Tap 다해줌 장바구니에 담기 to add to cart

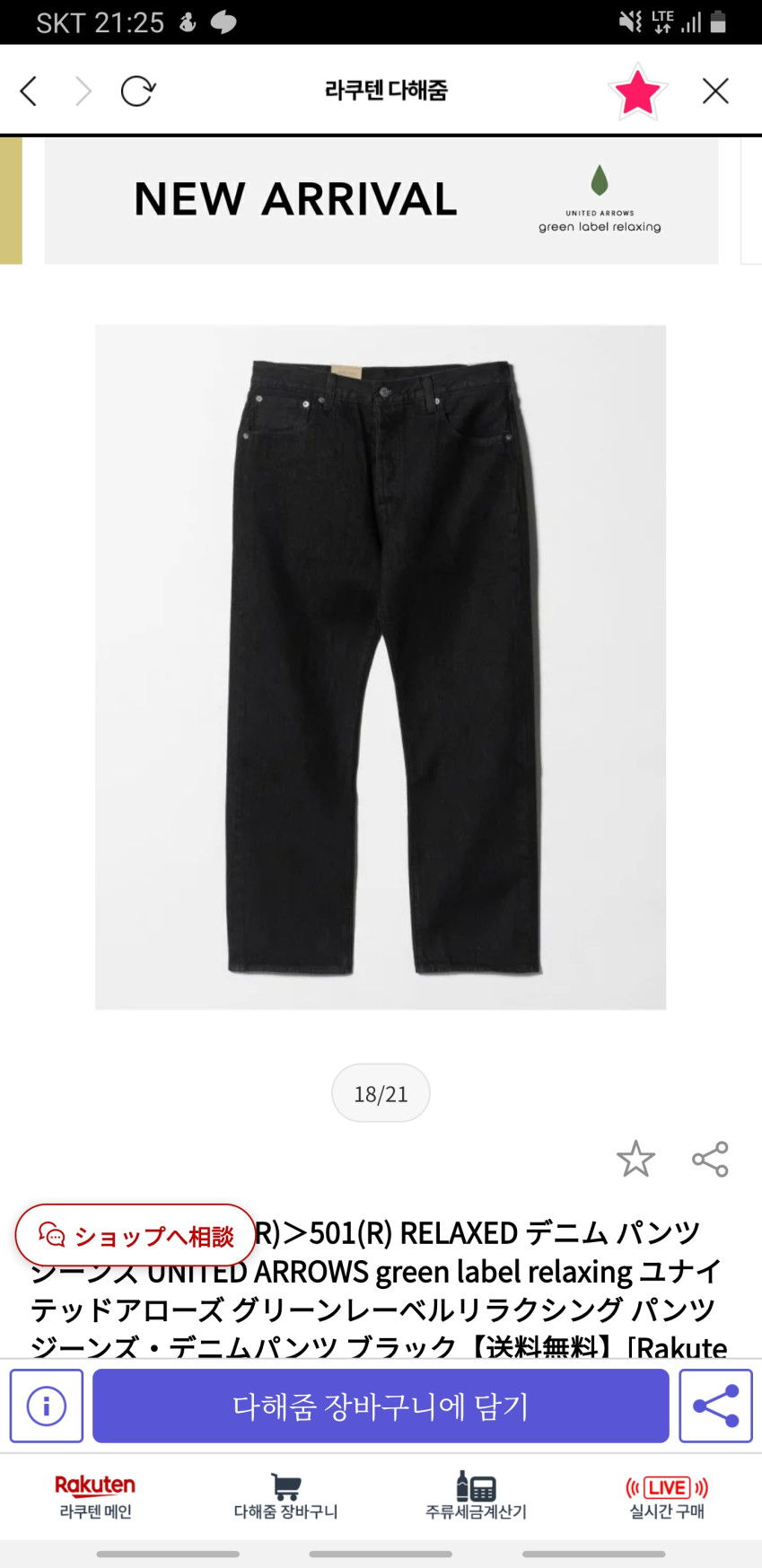381,1406
